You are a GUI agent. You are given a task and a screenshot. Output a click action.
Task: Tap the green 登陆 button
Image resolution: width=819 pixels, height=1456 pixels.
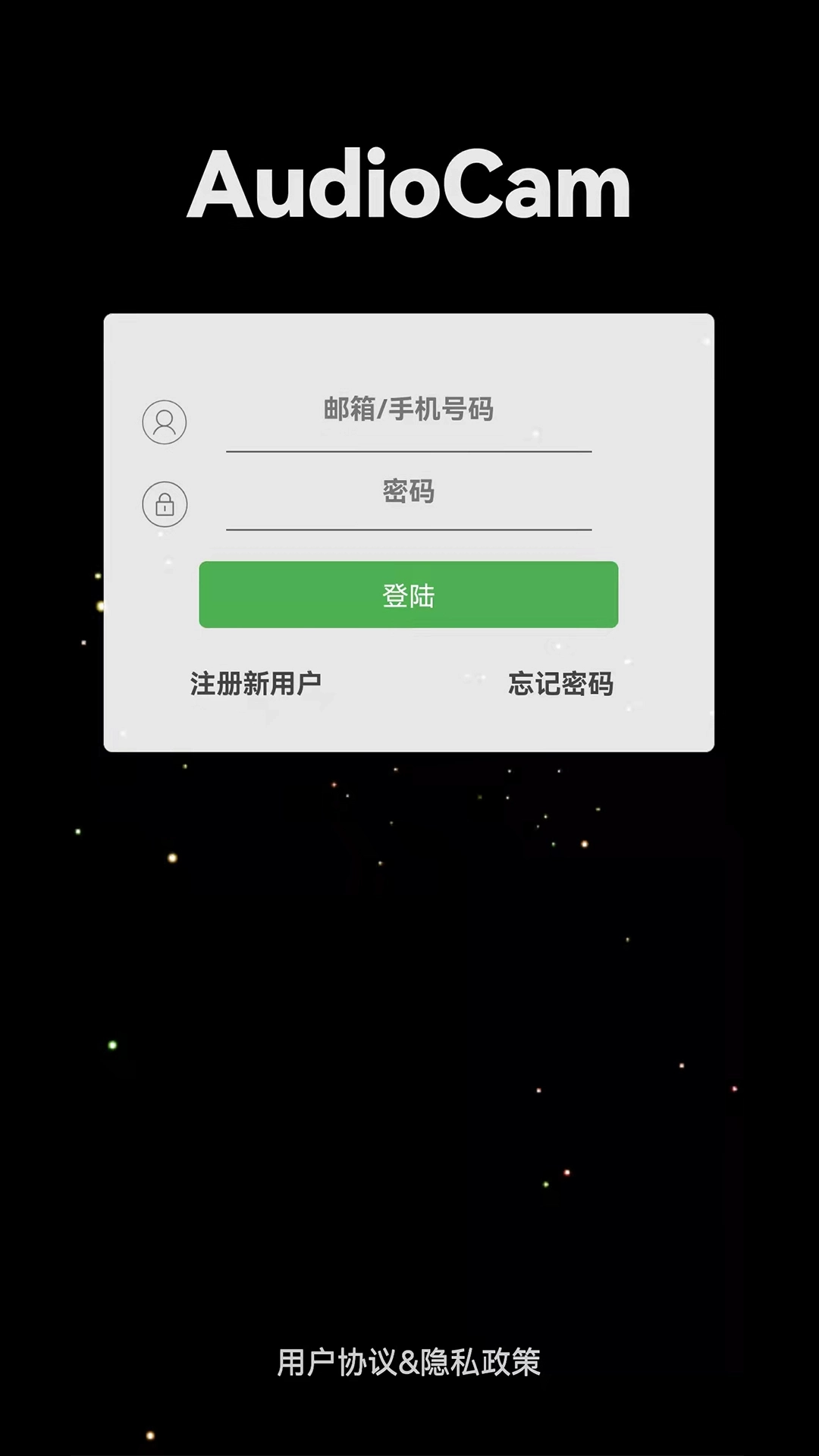(409, 595)
